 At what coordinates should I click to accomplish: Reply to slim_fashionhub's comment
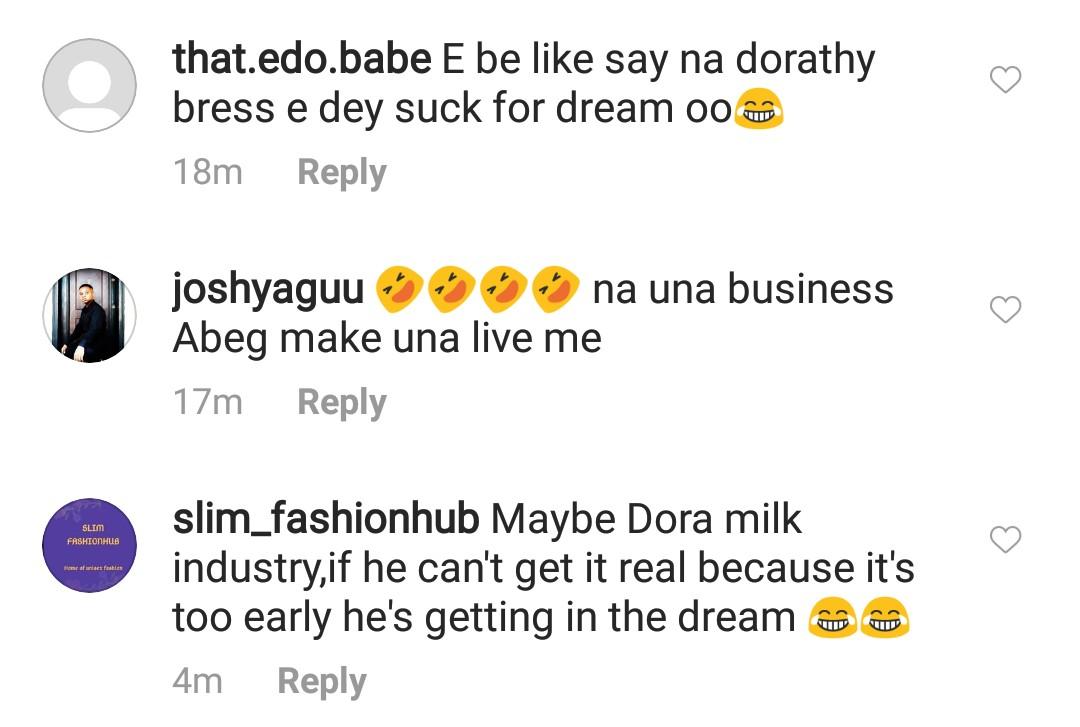tap(321, 681)
